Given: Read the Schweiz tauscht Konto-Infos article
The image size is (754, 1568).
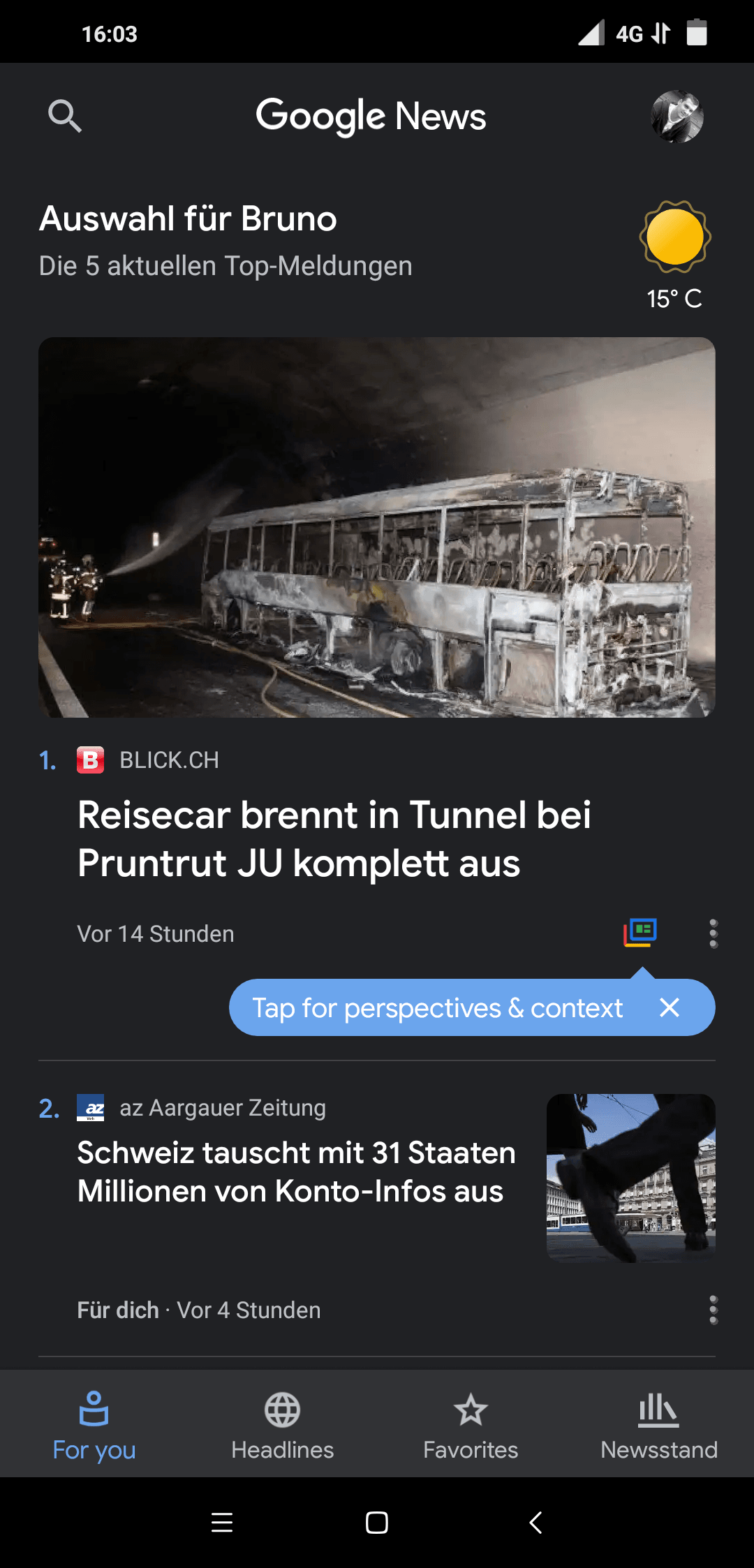Looking at the screenshot, I should [x=297, y=1171].
